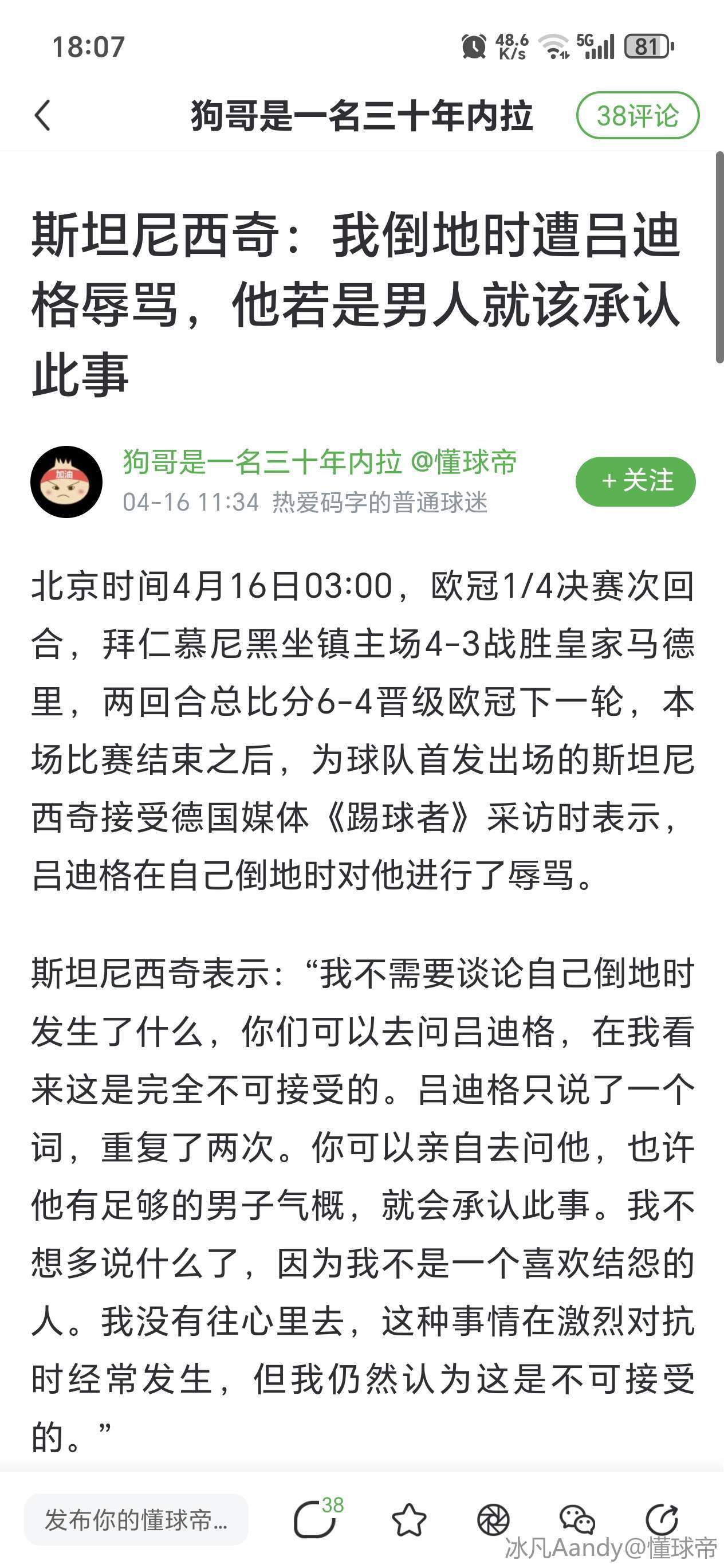The image size is (724, 1568).
Task: Open the 38评论 comments button
Action: click(x=637, y=116)
